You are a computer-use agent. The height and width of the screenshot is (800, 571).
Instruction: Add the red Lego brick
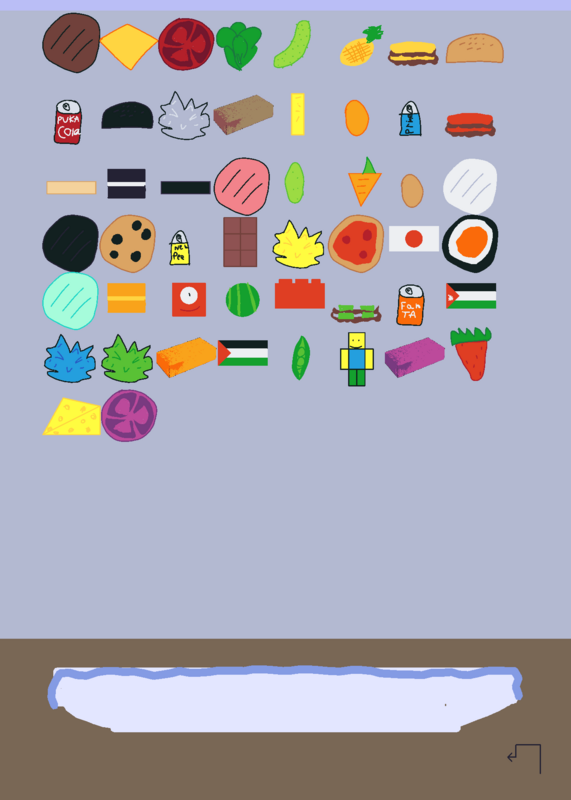[300, 293]
